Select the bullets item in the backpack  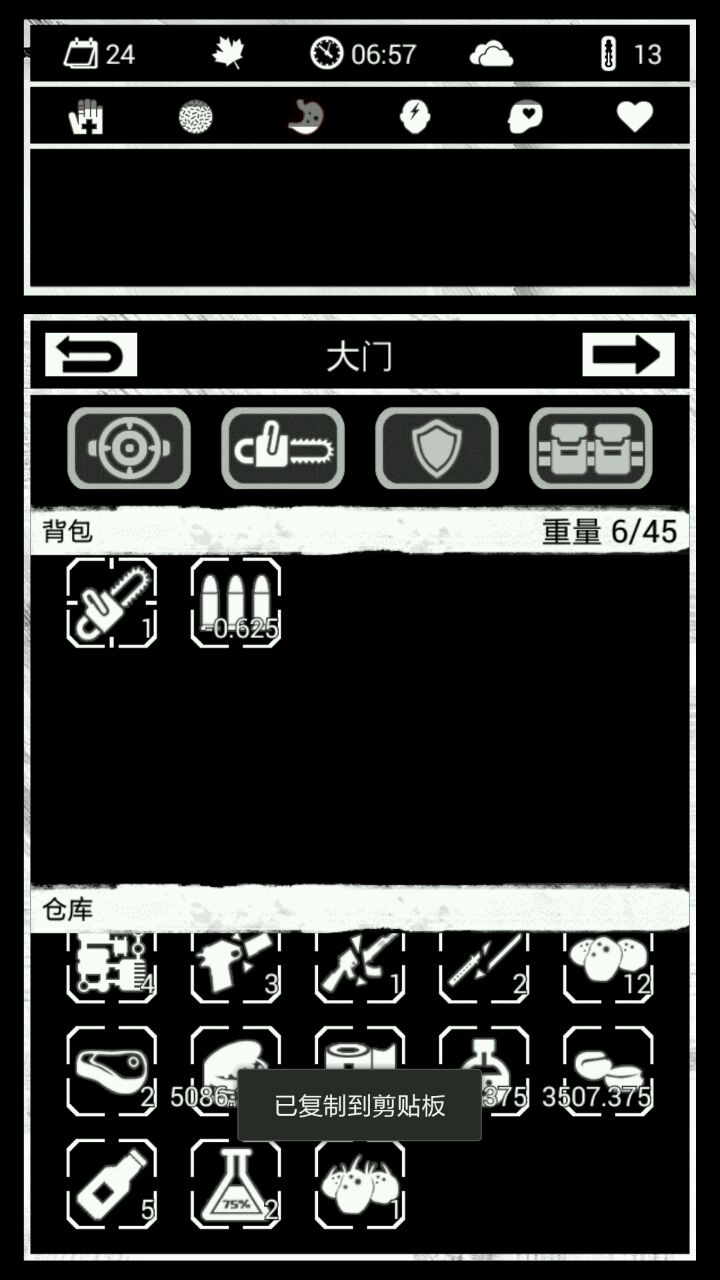tap(235, 603)
